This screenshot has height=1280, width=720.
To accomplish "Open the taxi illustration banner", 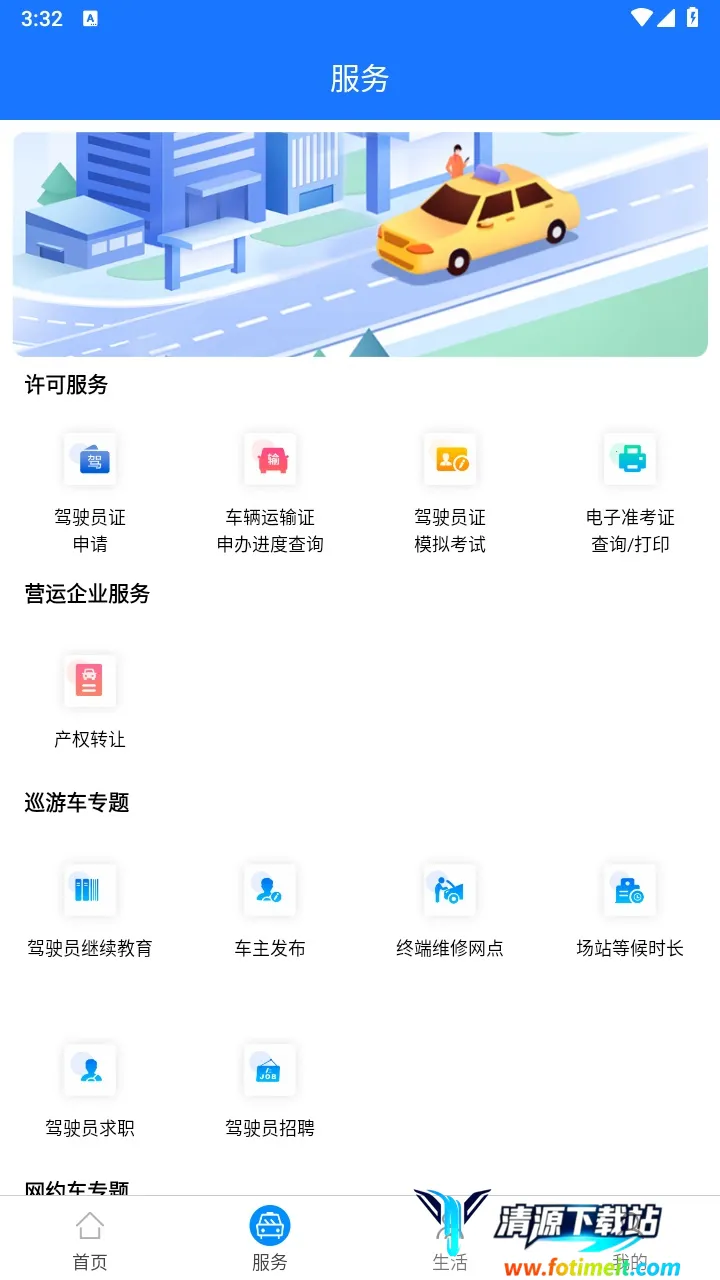I will (360, 244).
